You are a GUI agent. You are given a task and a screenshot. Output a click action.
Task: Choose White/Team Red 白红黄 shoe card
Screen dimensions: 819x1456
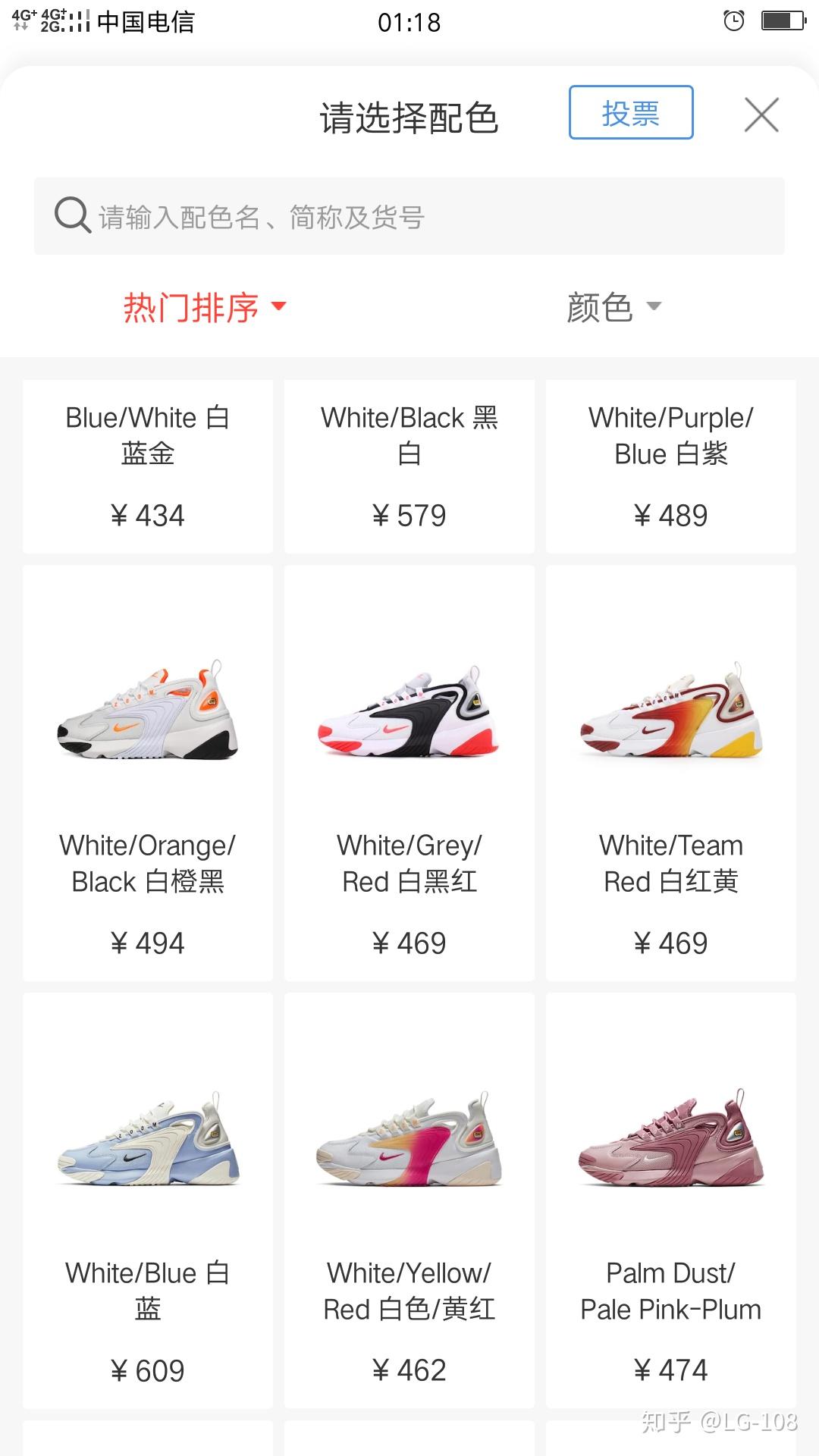(671, 772)
